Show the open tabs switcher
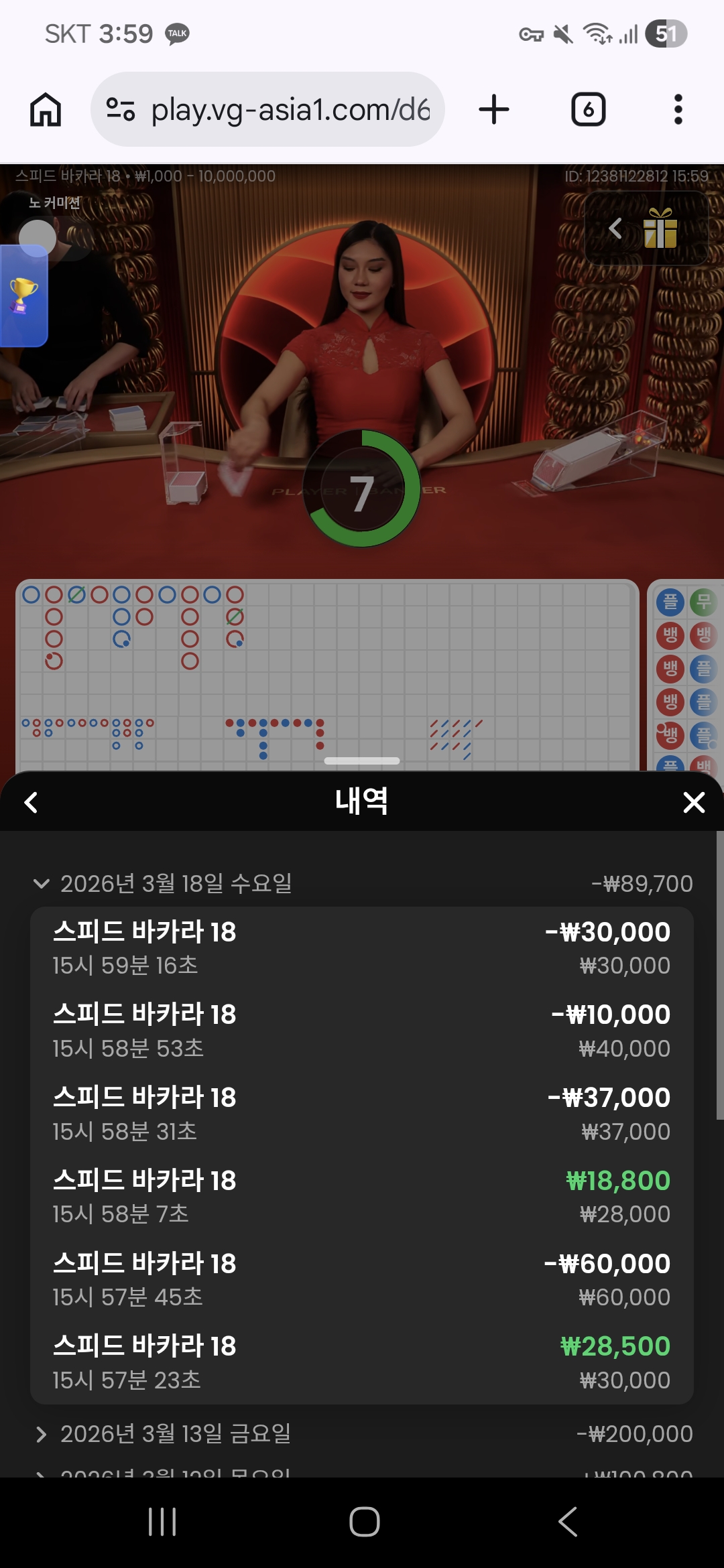The image size is (724, 1568). pos(588,109)
